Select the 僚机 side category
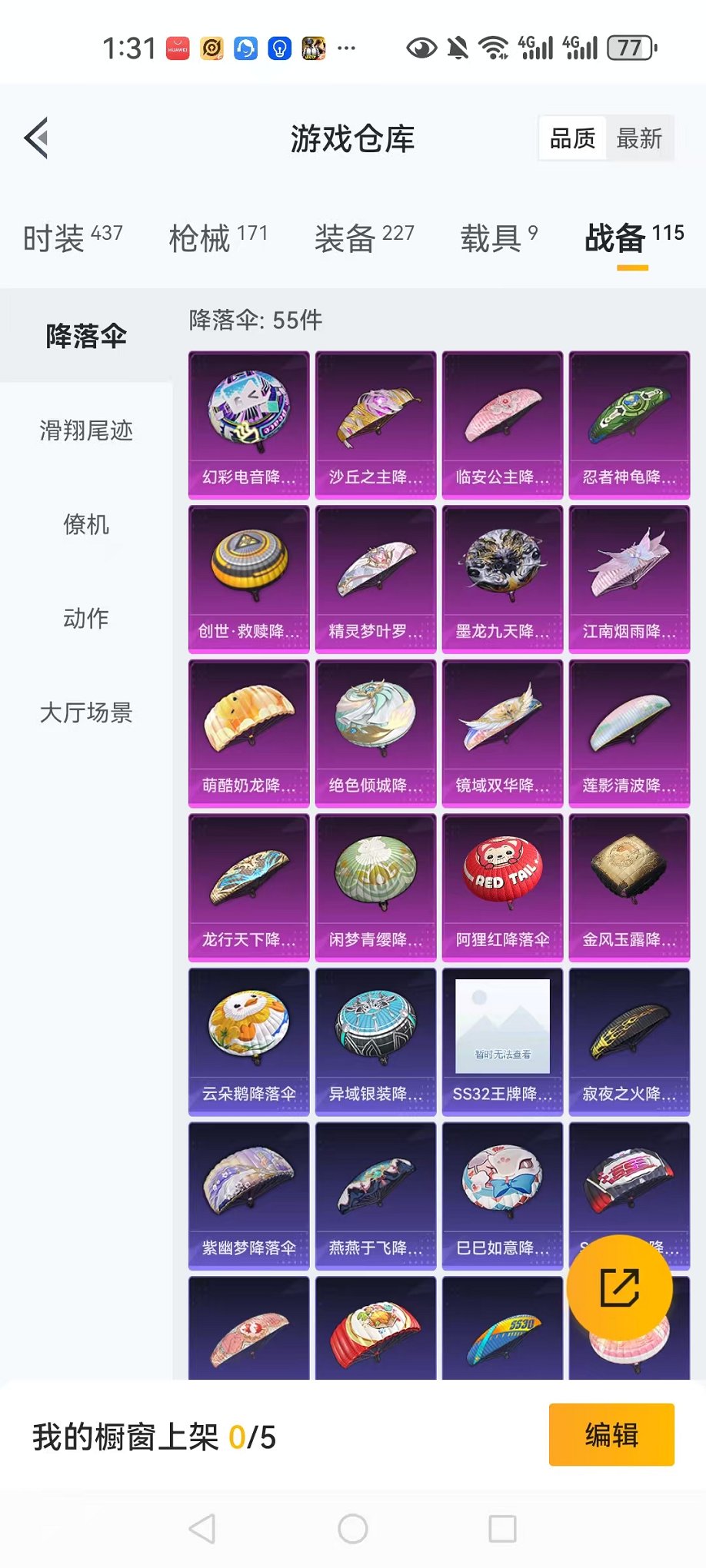Viewport: 706px width, 1568px height. pyautogui.click(x=86, y=525)
